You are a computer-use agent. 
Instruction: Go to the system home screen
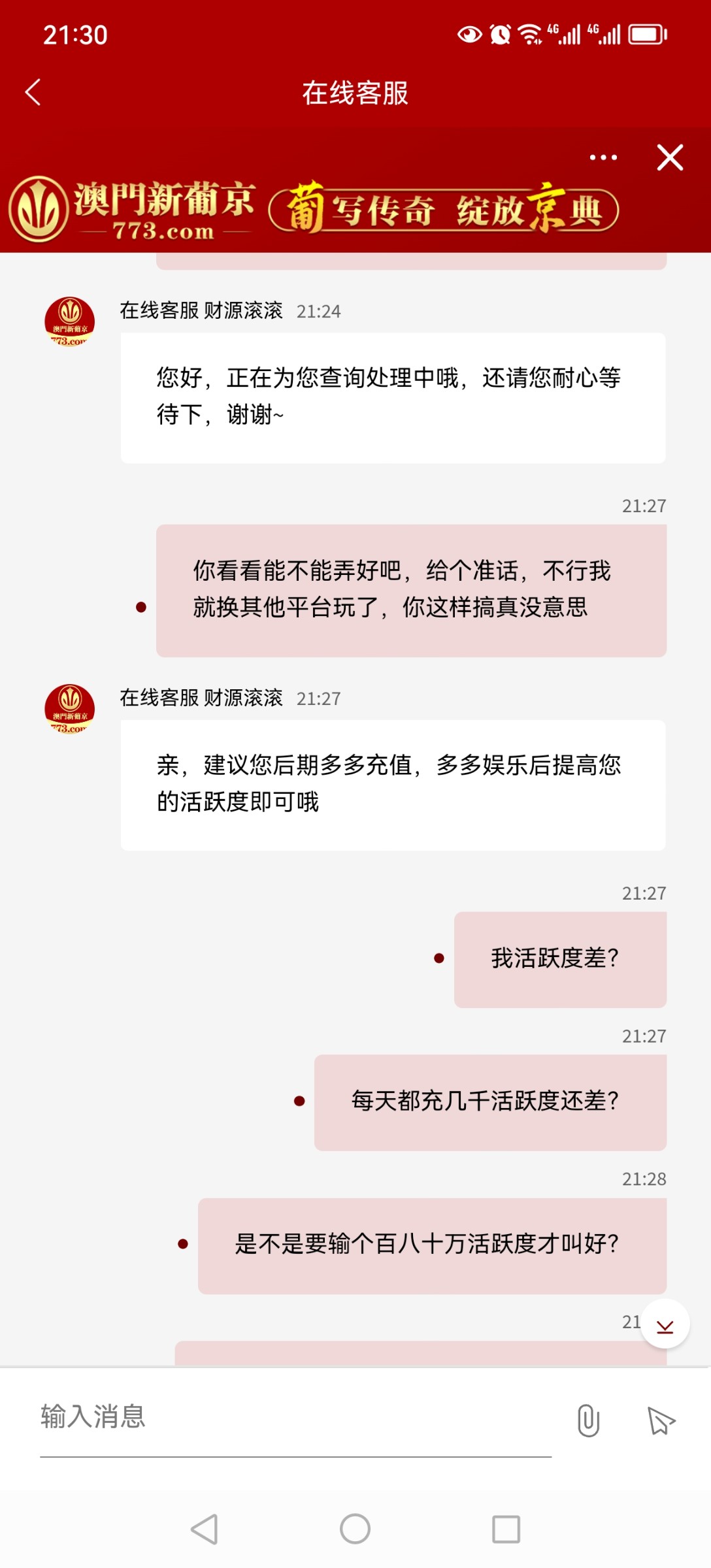pos(355,1529)
